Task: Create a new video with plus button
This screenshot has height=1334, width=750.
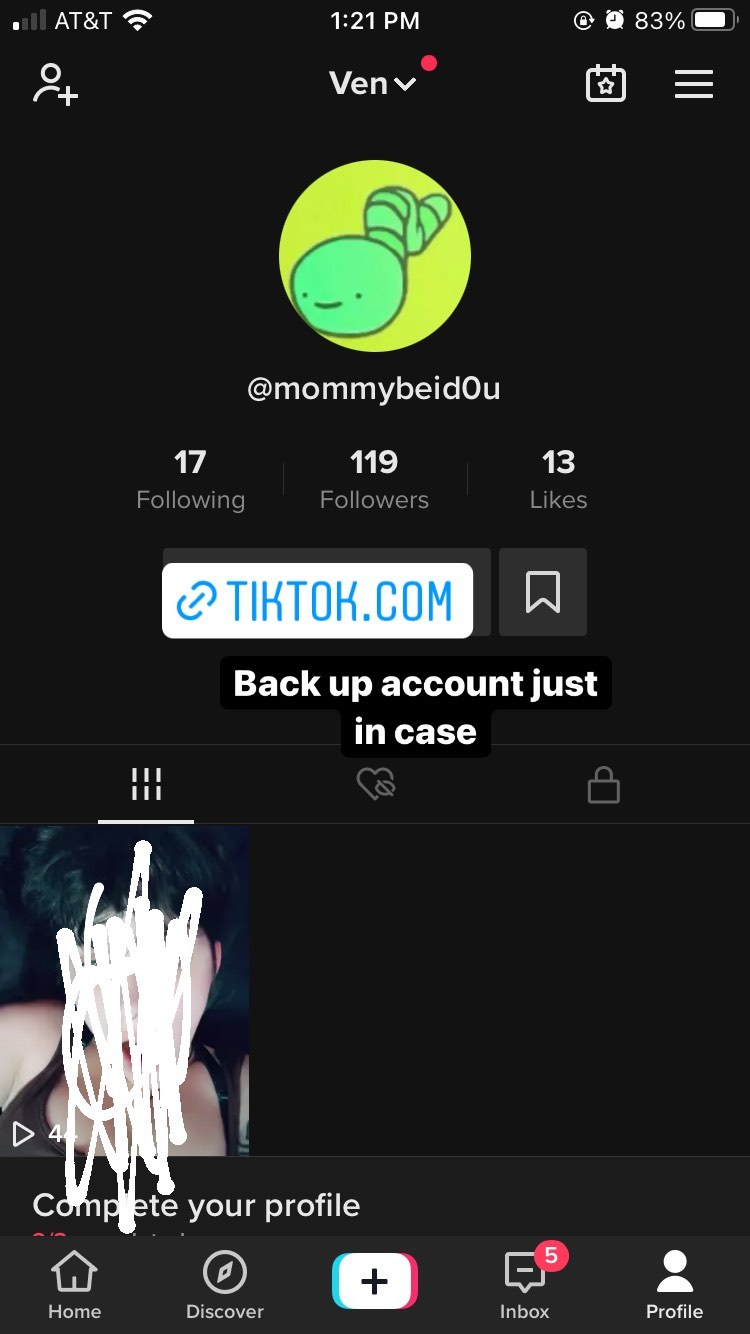Action: 375,1281
